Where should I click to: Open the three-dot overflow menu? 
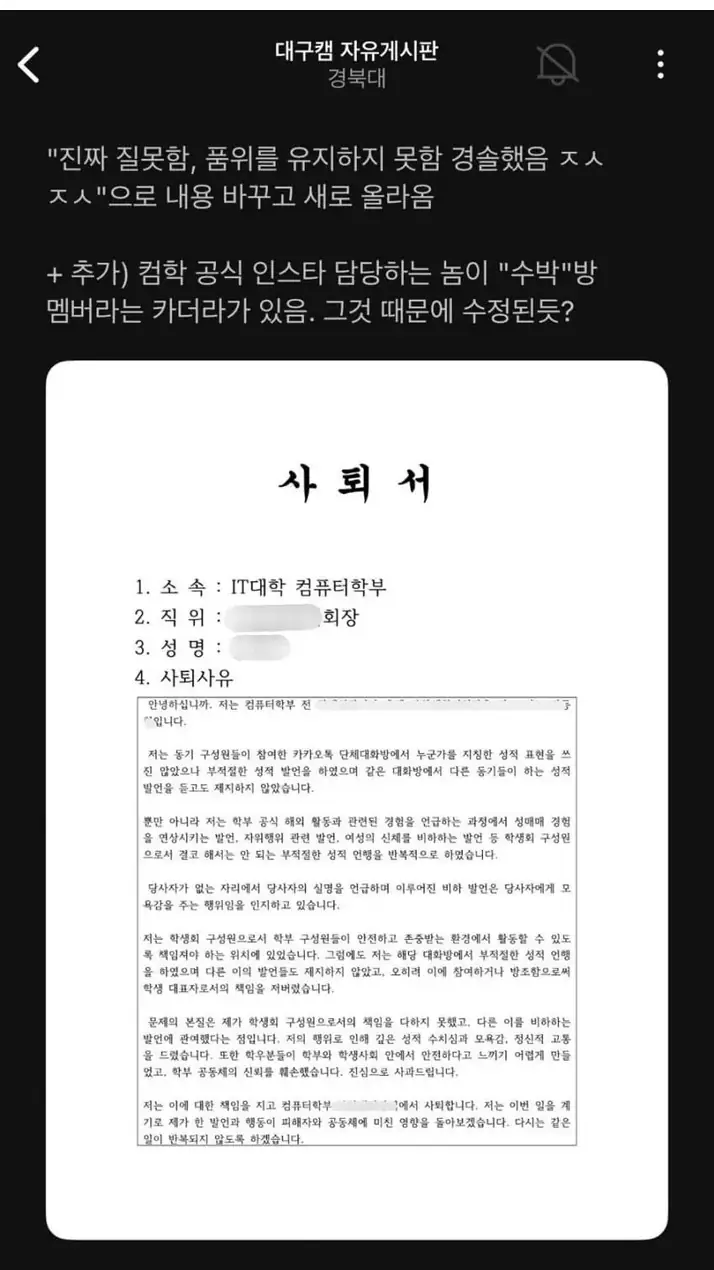click(661, 64)
